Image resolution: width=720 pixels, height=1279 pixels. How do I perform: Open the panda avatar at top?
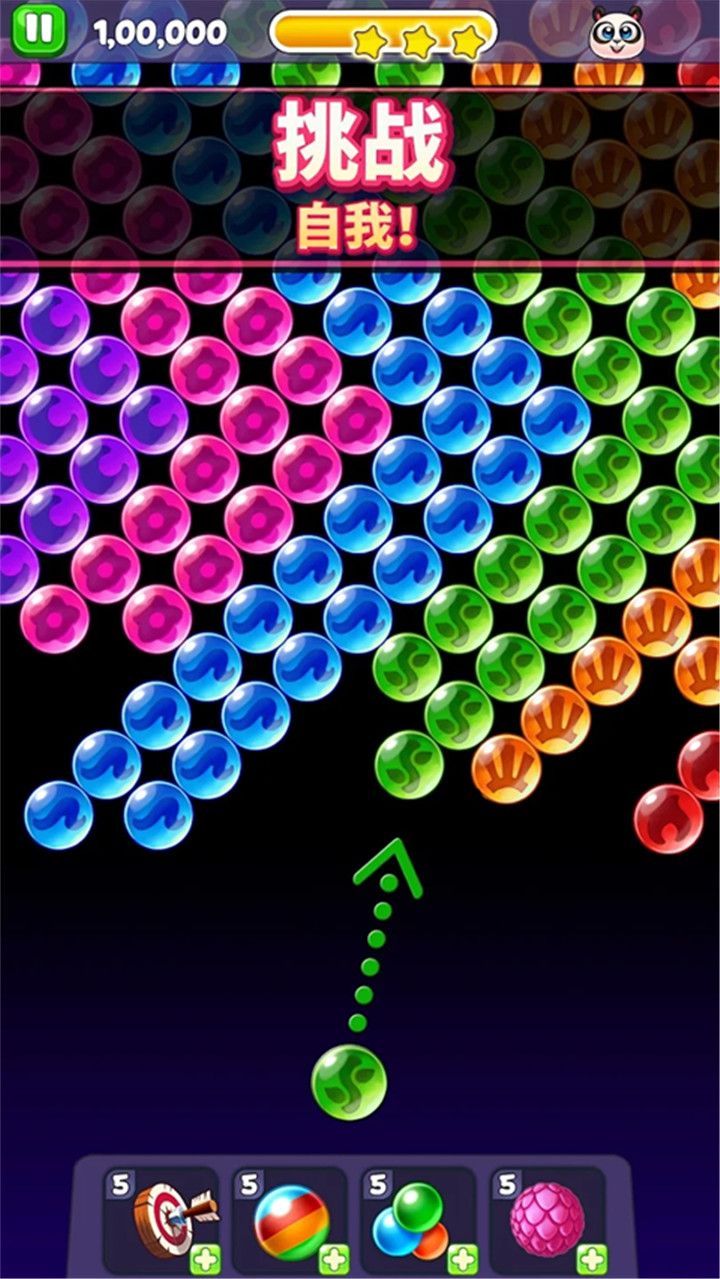click(615, 33)
